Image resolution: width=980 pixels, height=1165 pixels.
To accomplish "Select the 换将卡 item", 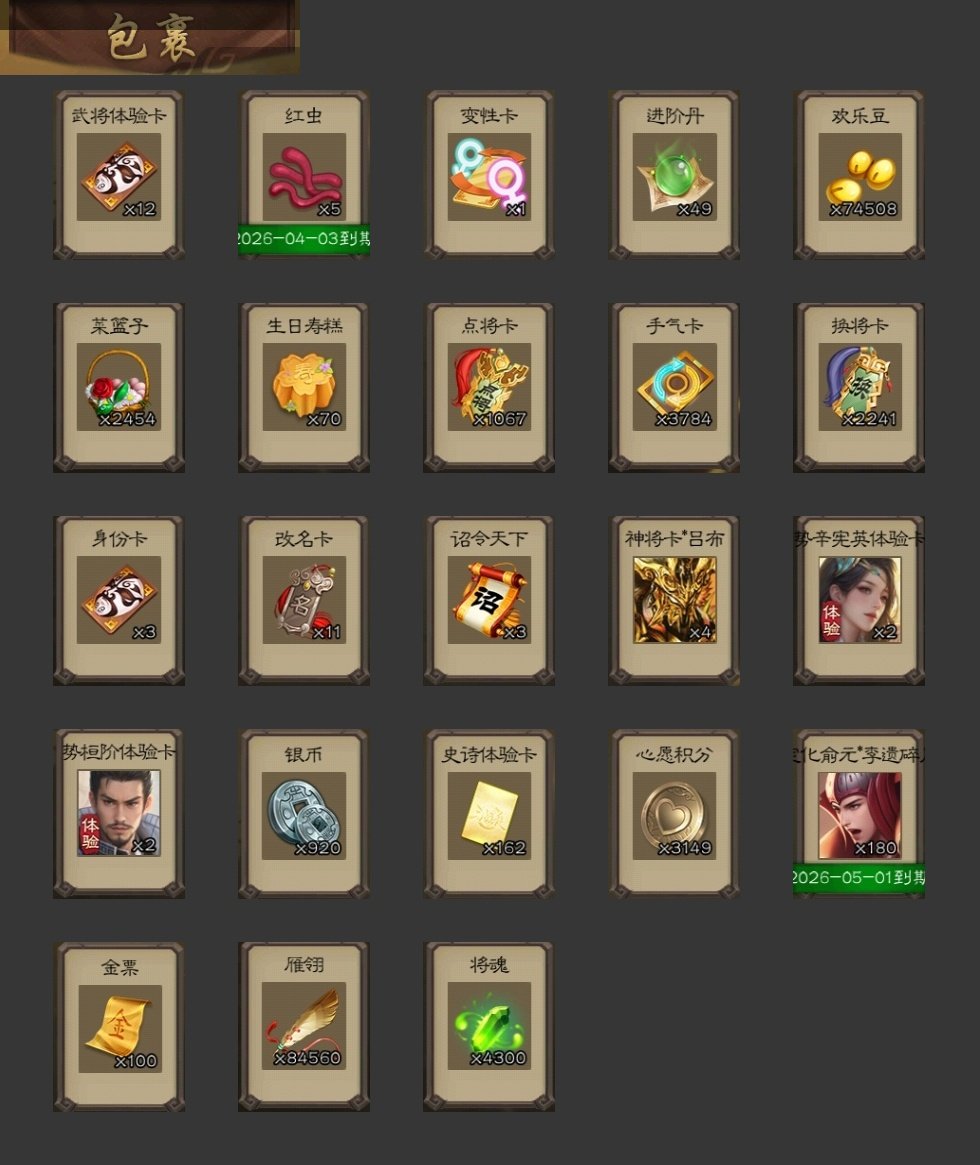I will click(859, 388).
